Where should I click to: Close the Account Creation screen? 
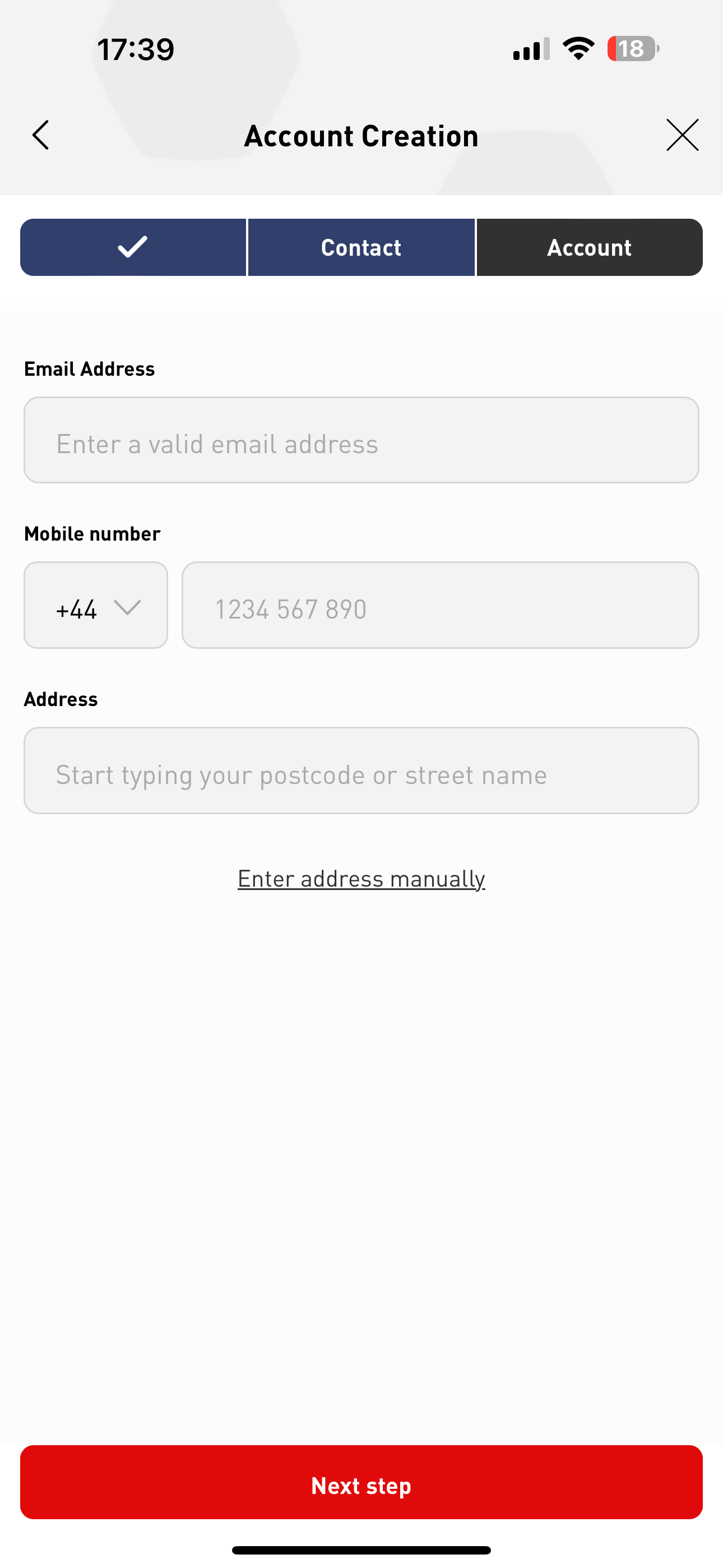point(682,135)
